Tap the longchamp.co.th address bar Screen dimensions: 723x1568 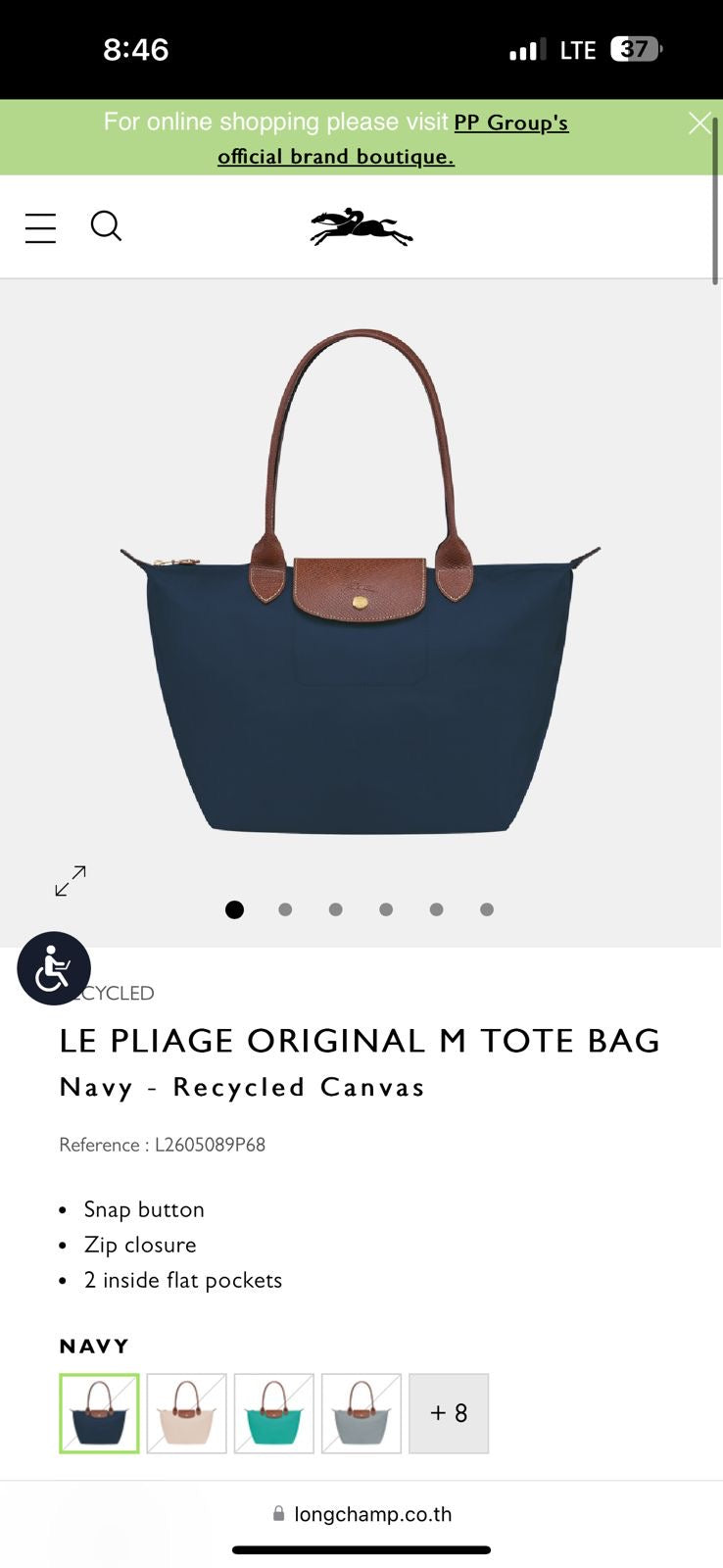pos(361,1514)
